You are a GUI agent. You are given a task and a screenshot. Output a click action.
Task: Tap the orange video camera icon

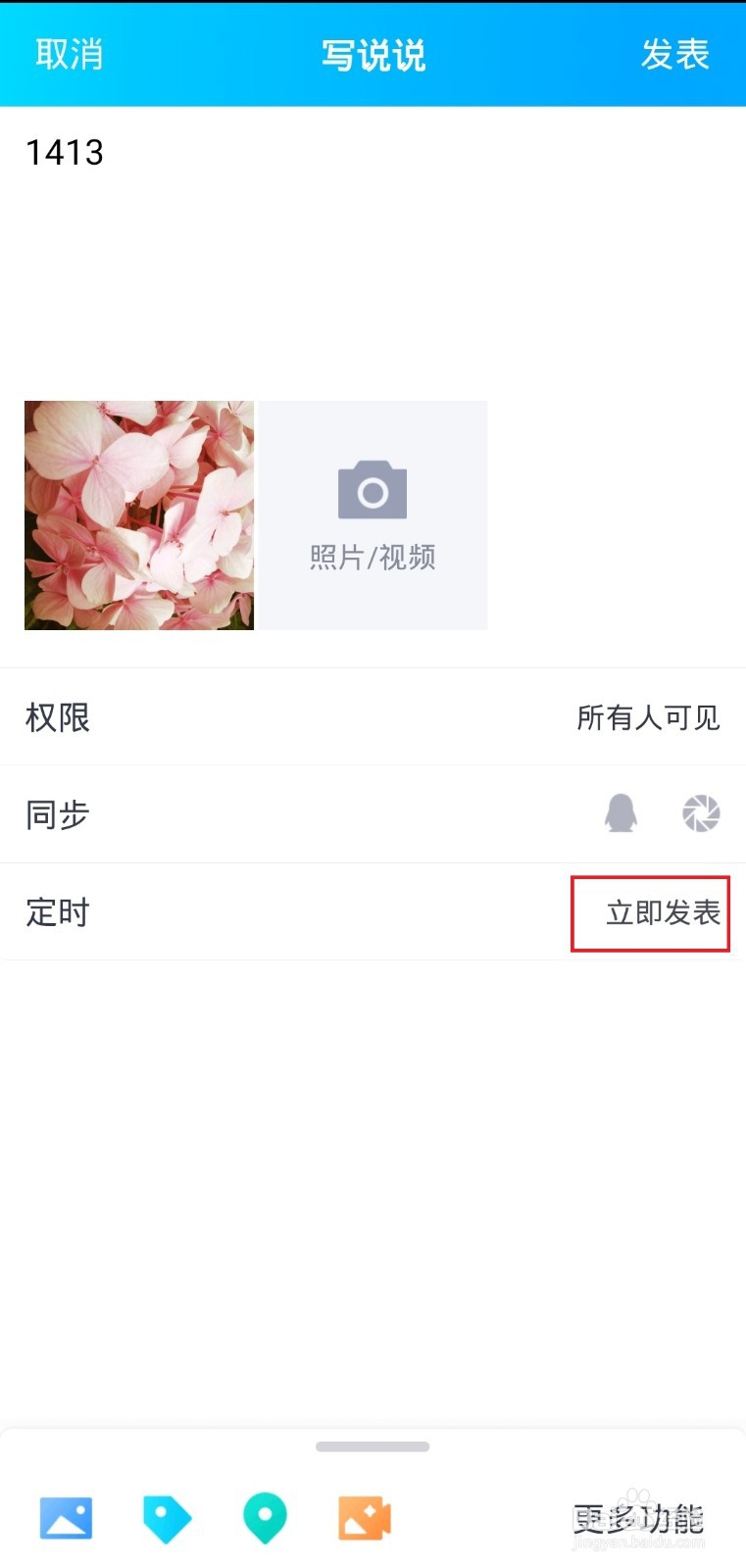[364, 1517]
